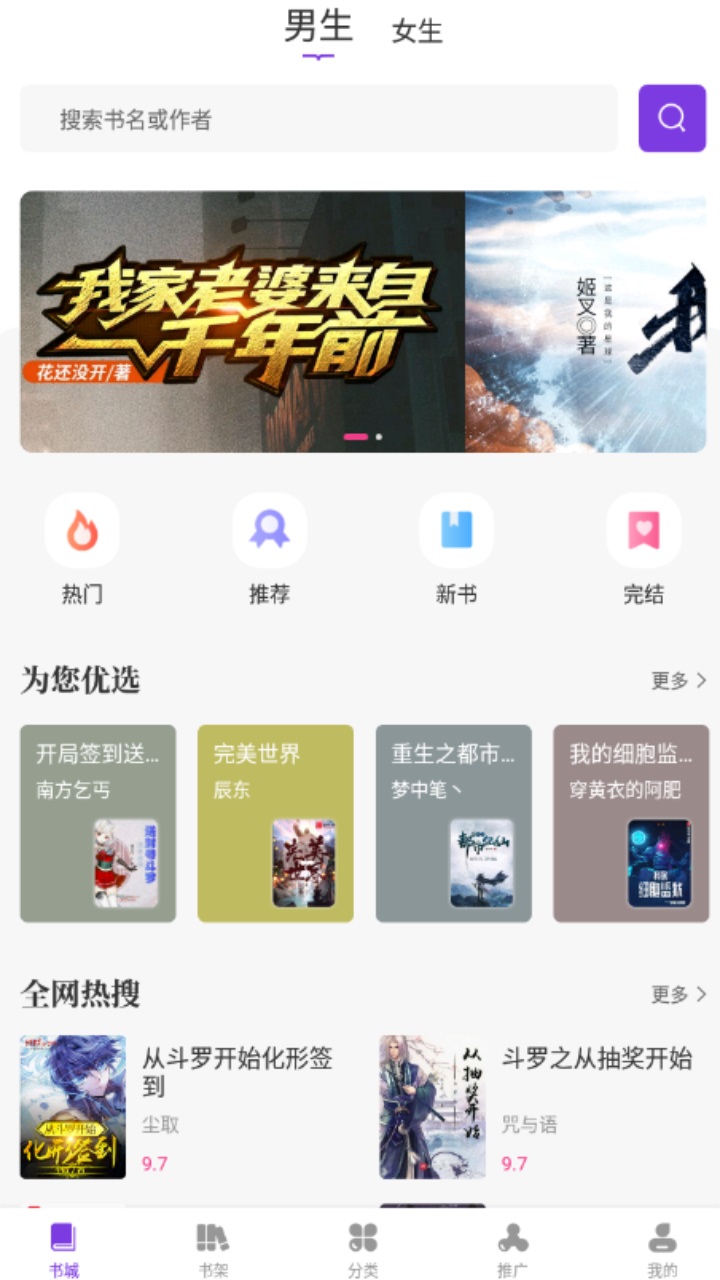Open the 推荐 (Recommended) section icon
Screen dimensions: 720x1280
click(x=269, y=530)
